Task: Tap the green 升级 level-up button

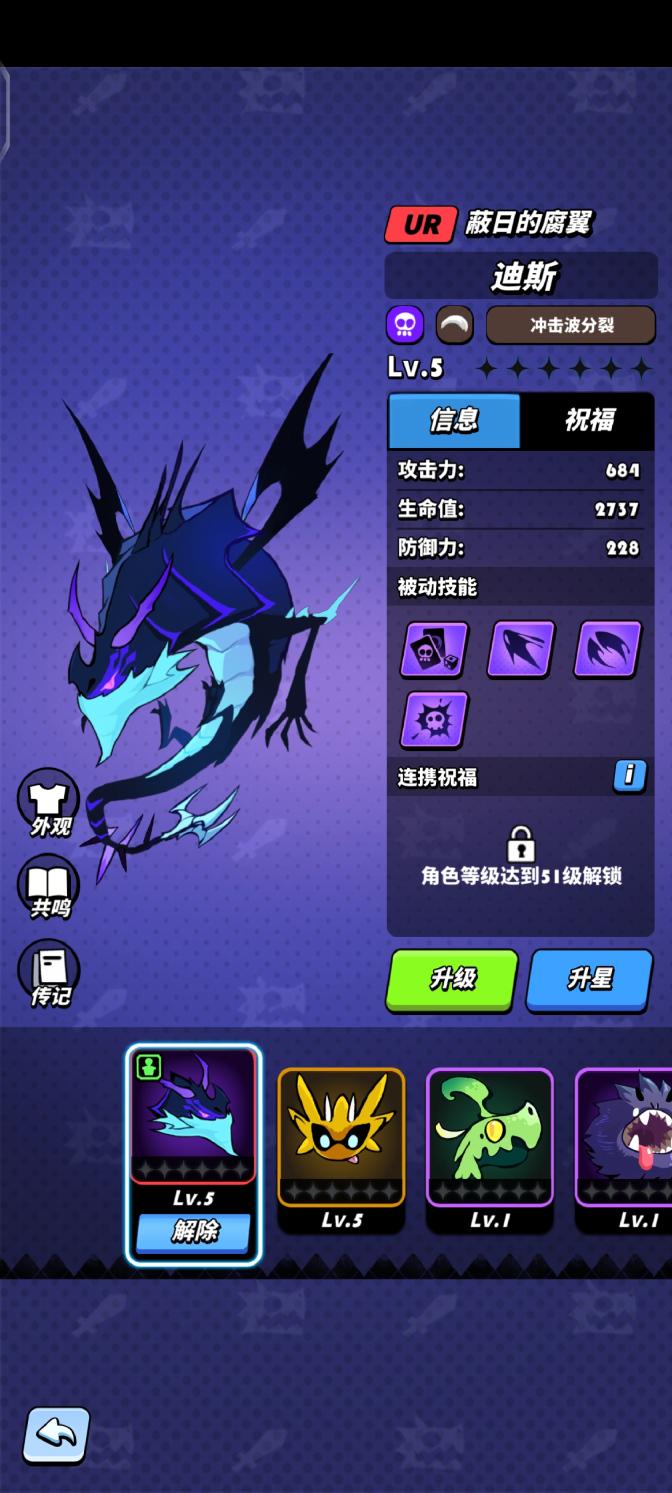Action: pyautogui.click(x=452, y=979)
